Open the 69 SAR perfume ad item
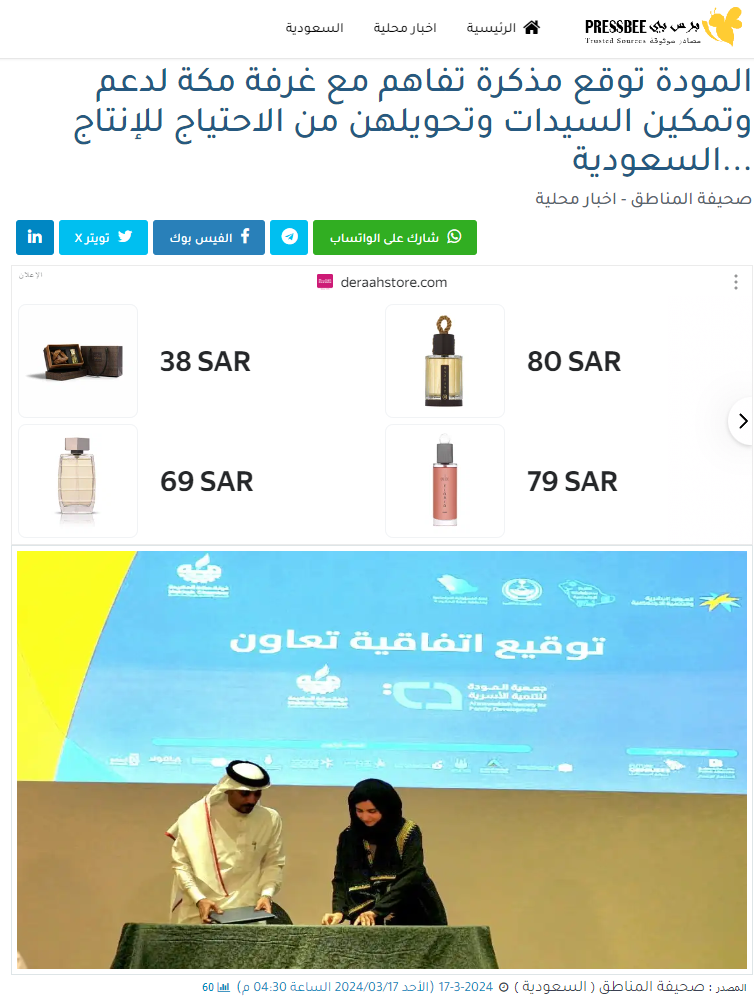 78,481
